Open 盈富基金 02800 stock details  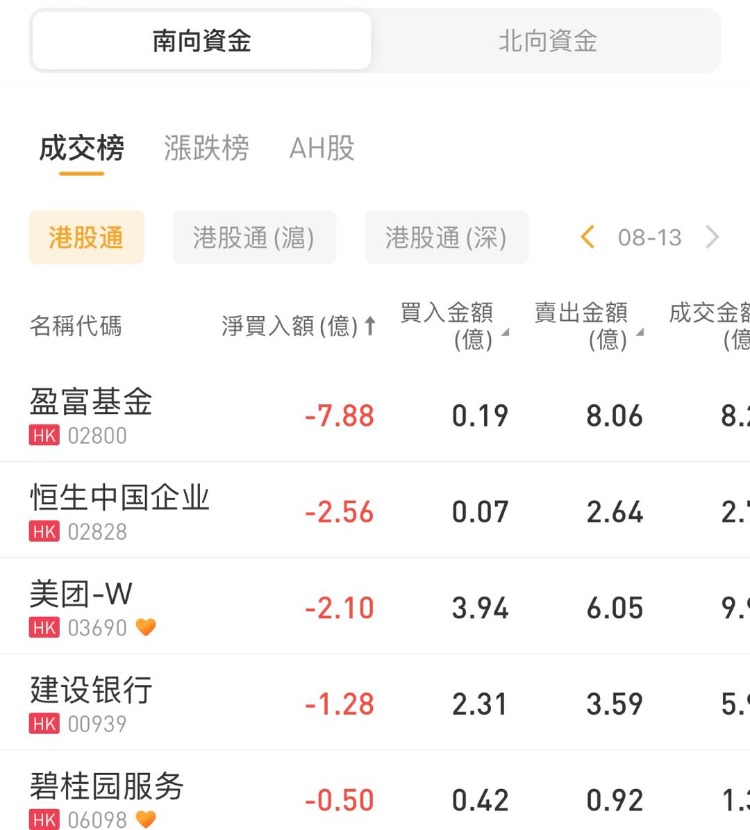[92, 415]
